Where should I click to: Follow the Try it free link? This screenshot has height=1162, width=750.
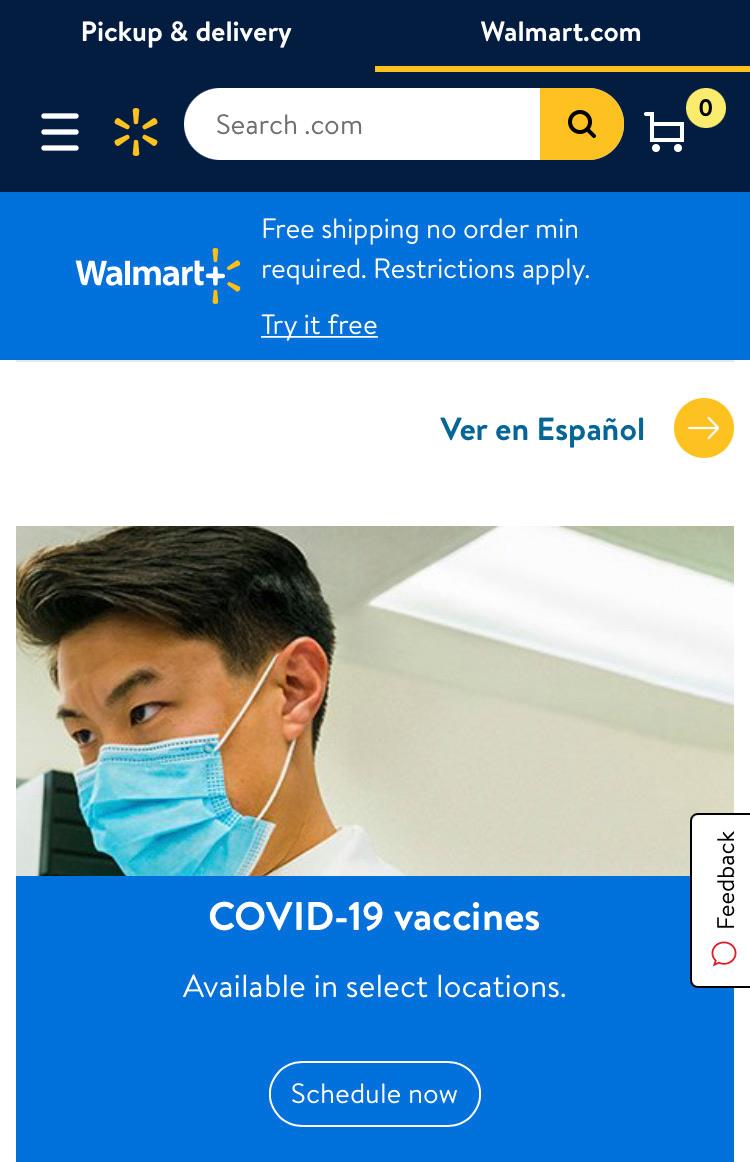click(x=319, y=325)
